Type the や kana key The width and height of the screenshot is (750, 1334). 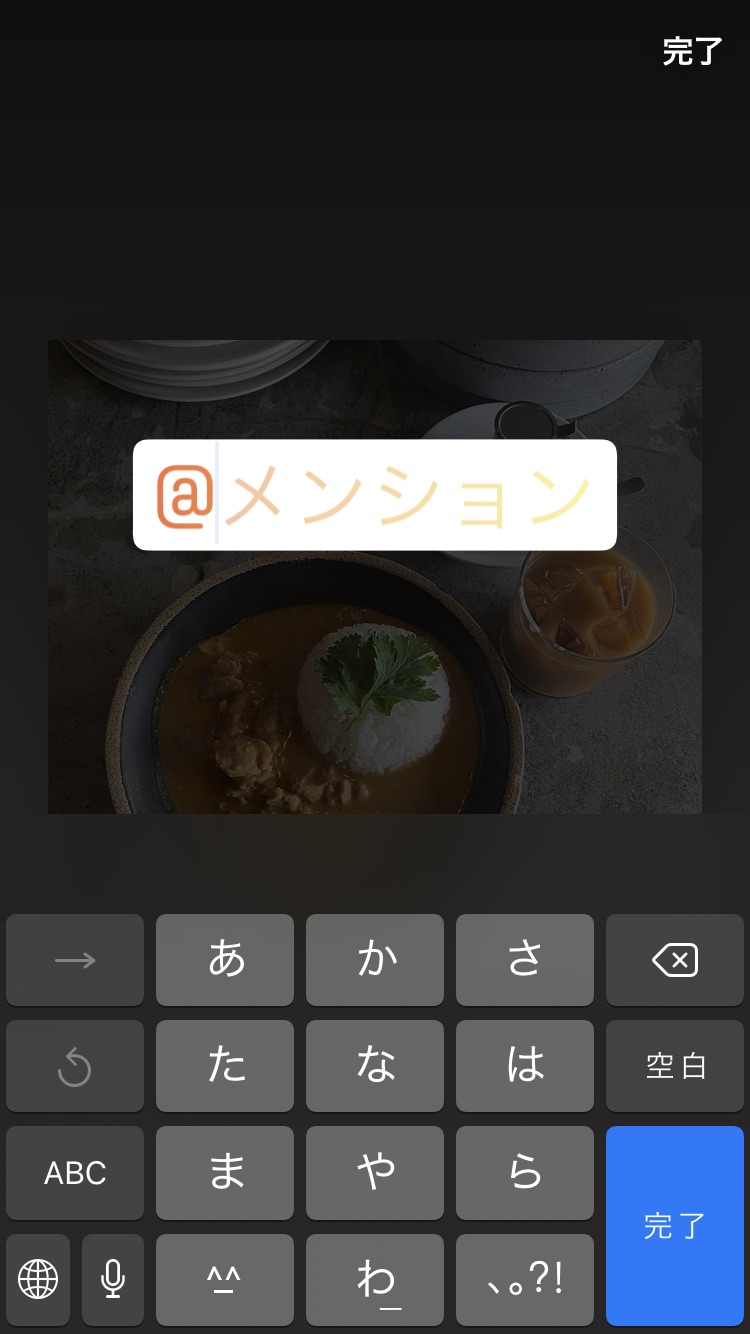pyautogui.click(x=375, y=1173)
